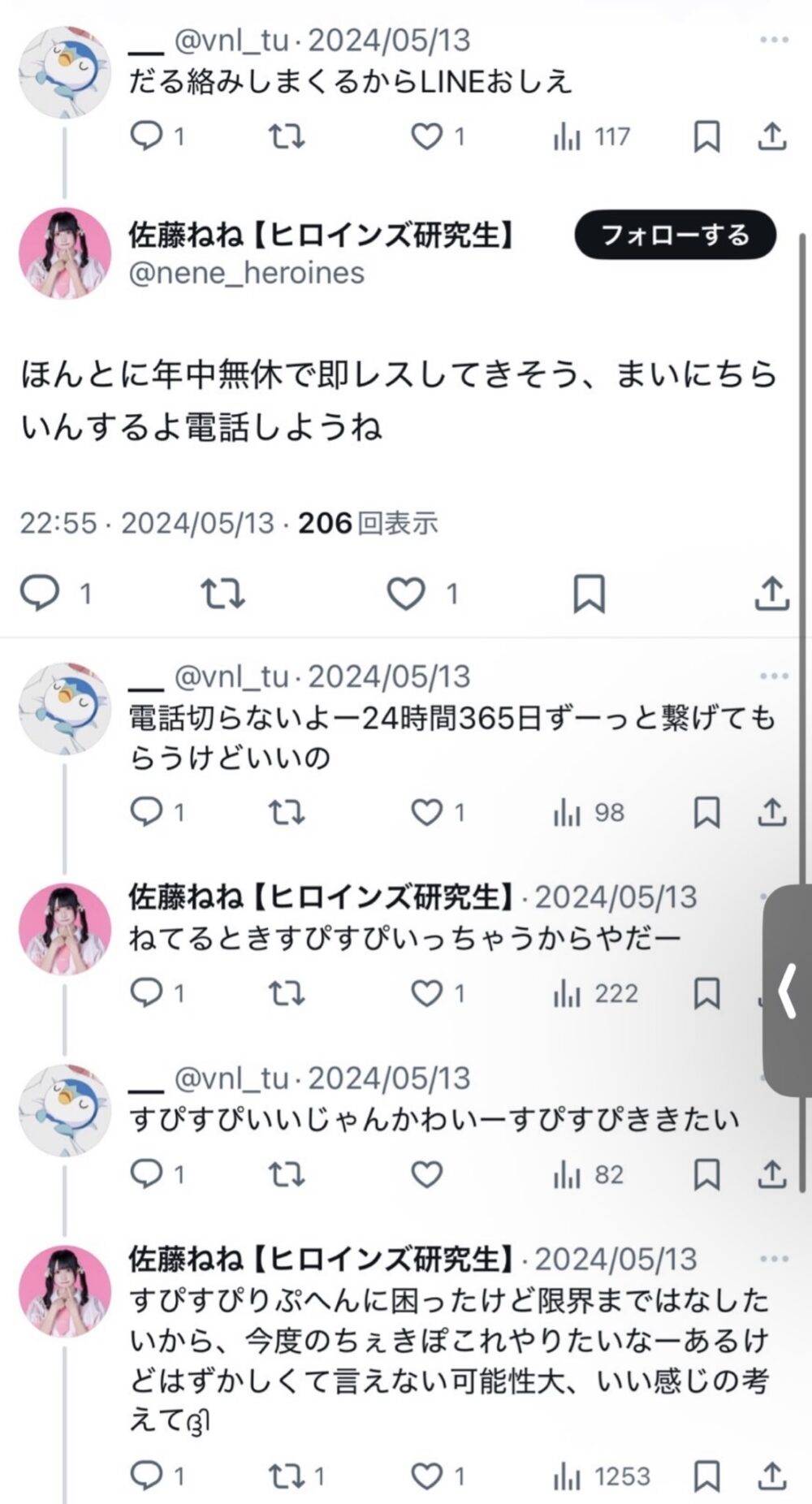The image size is (812, 1504).
Task: Retweet the すぴすぴりぷへんに困った tweet
Action: click(287, 1476)
